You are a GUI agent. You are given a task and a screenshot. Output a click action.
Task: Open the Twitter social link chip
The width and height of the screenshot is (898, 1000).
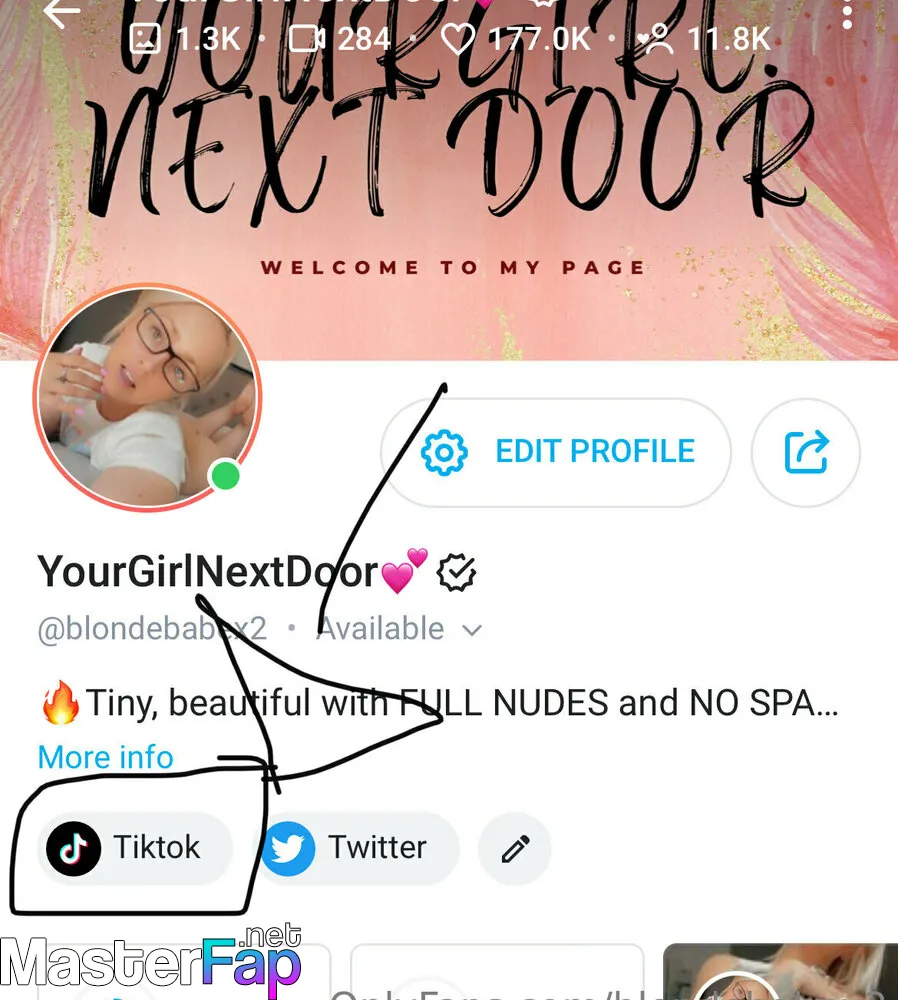pos(358,848)
